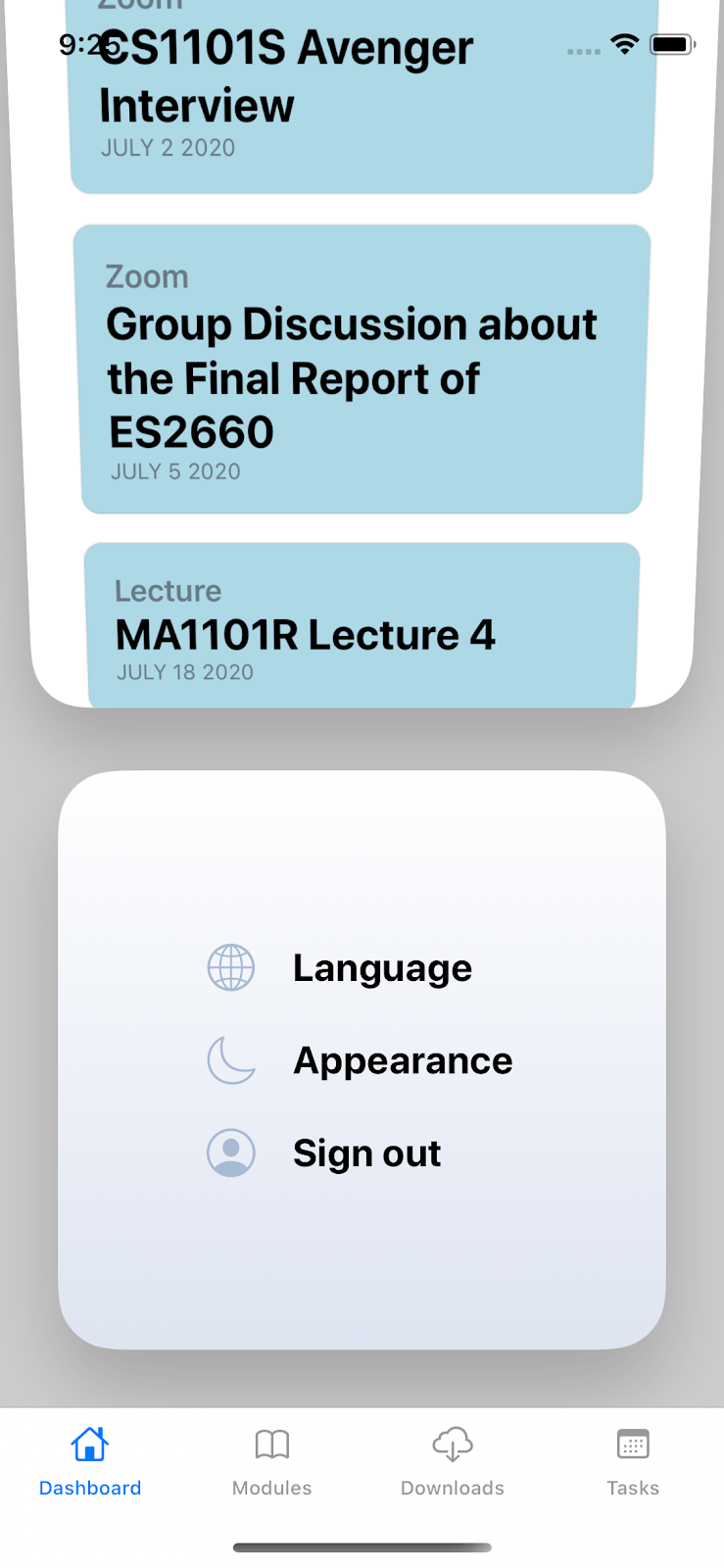Sign out of the account

click(x=366, y=1153)
